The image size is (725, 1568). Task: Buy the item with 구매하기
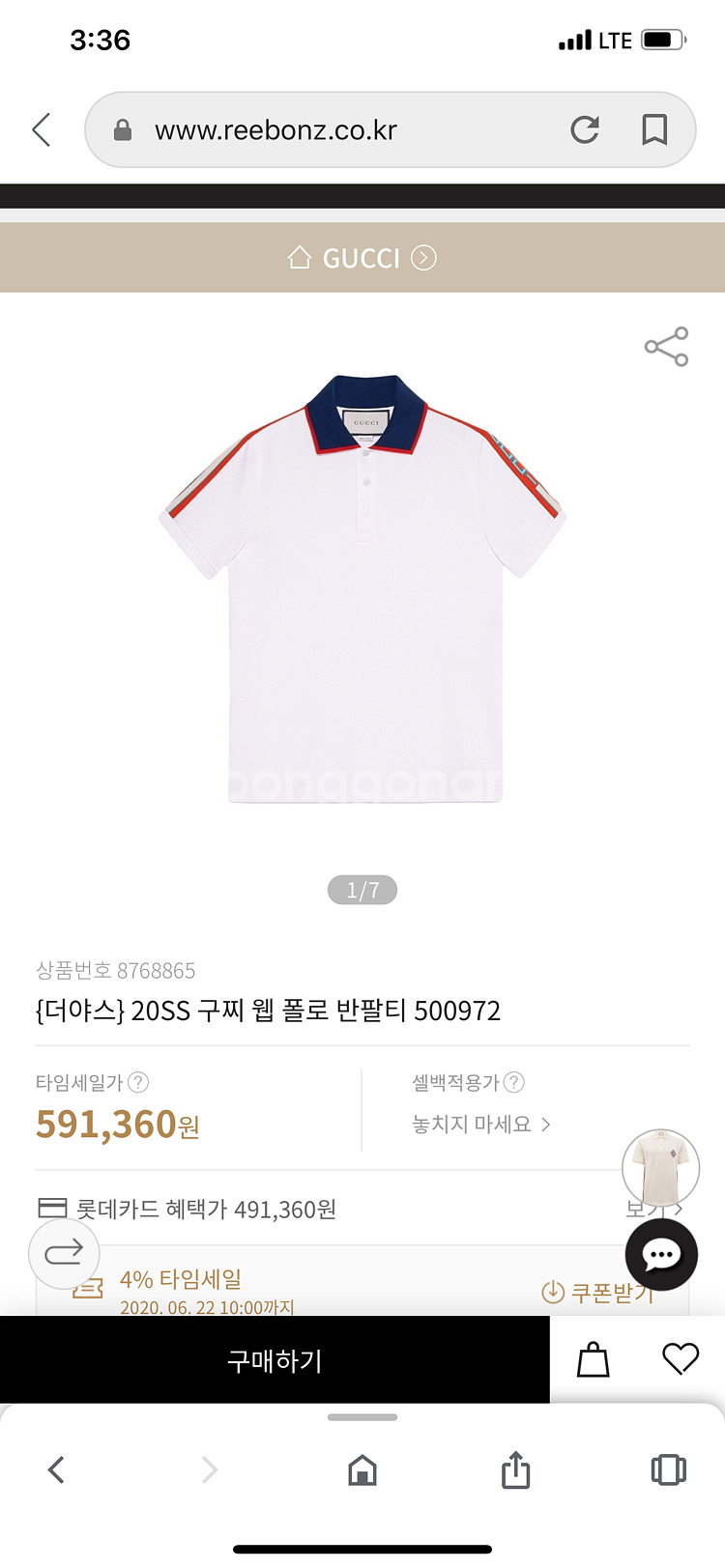pyautogui.click(x=275, y=1360)
